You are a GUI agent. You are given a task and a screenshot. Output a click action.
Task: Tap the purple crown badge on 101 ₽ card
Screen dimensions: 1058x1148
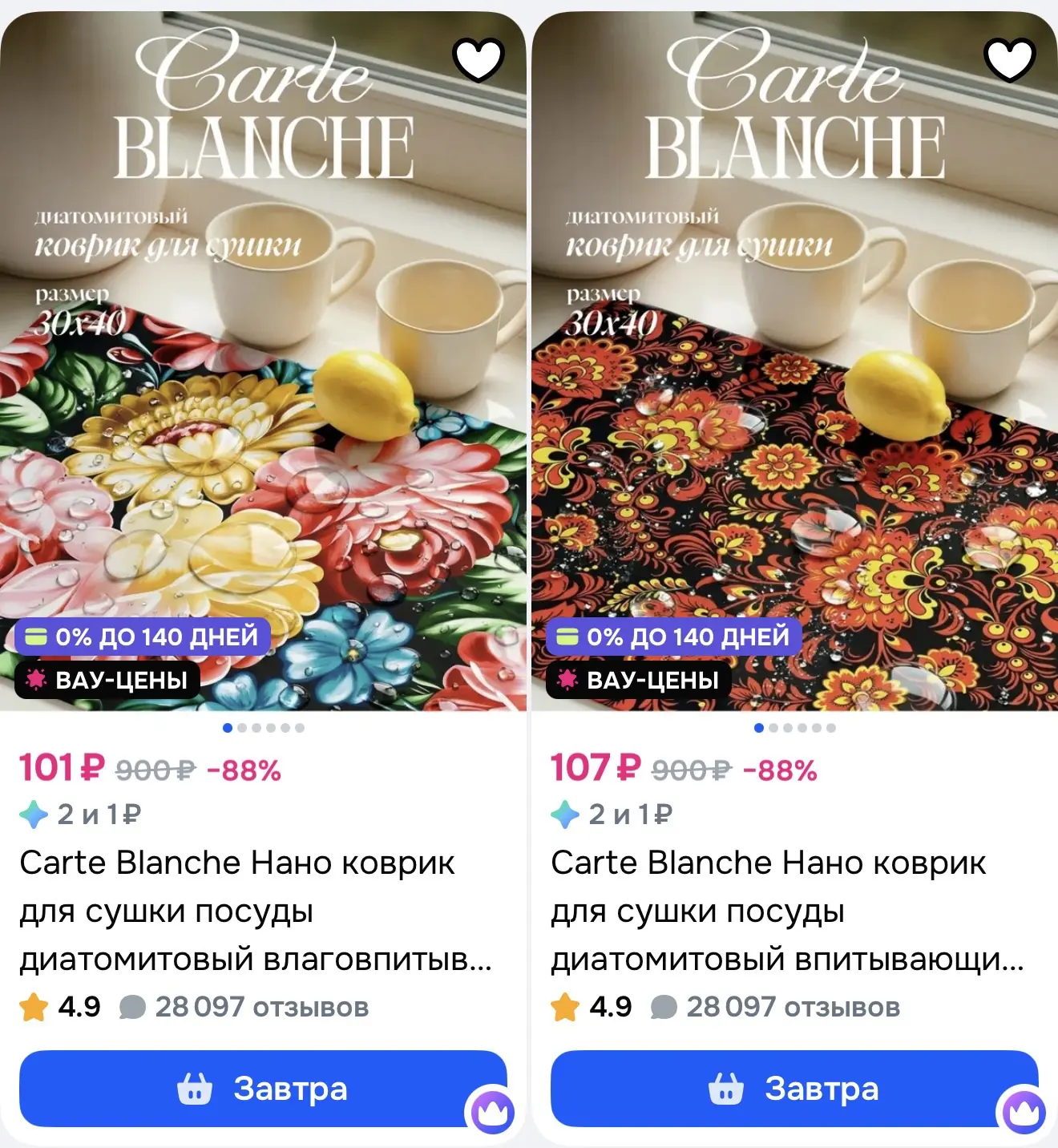point(492,1111)
